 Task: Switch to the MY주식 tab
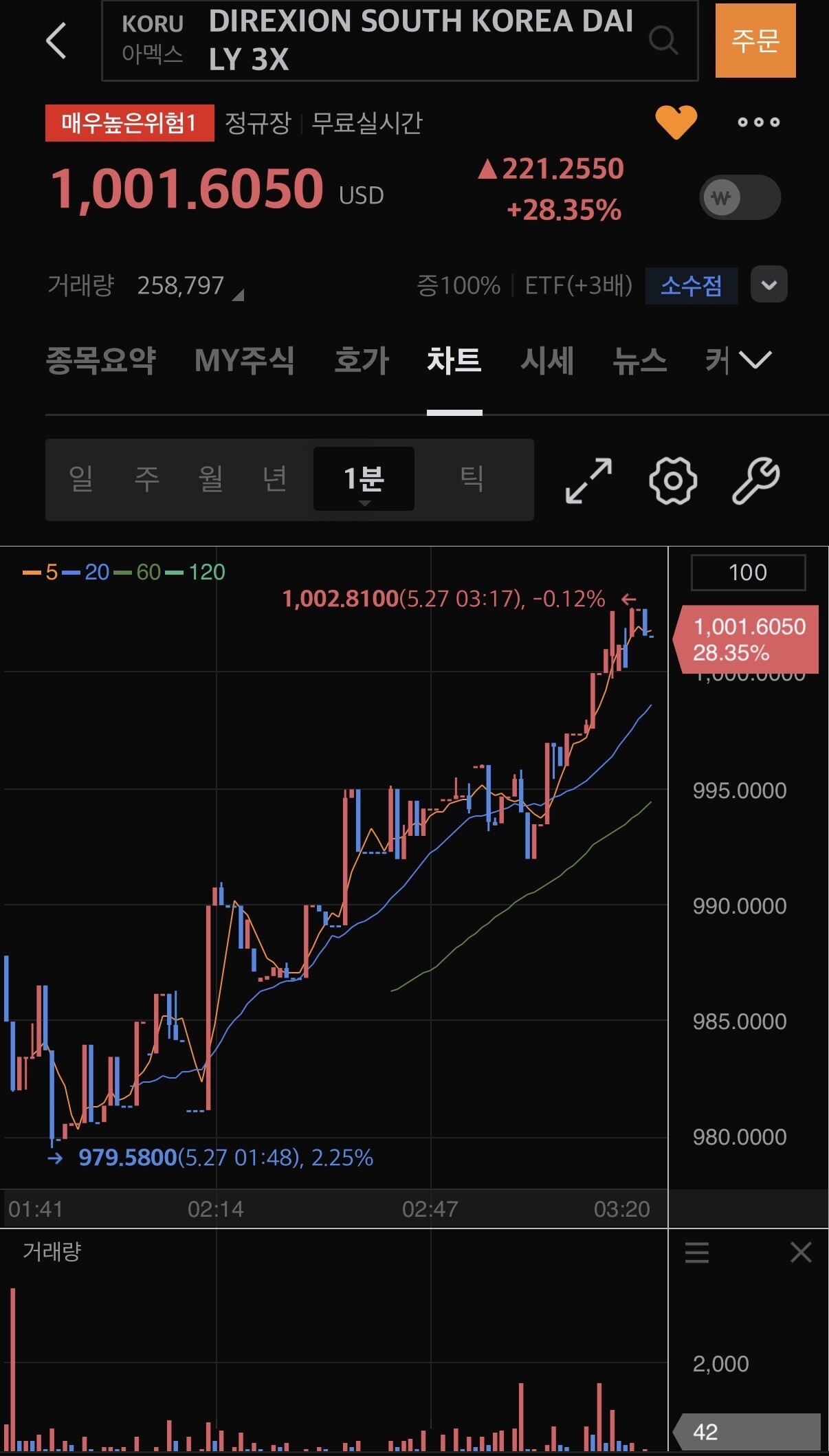point(245,360)
